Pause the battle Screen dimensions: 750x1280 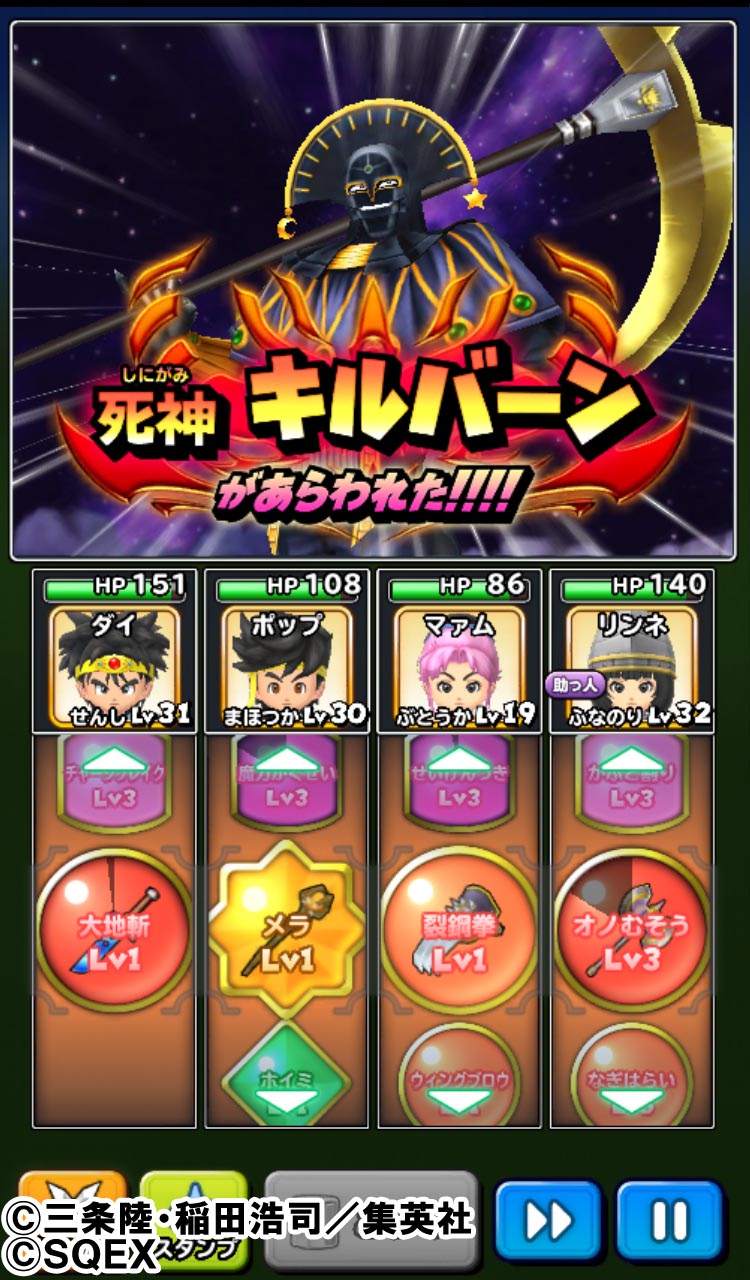(669, 1219)
